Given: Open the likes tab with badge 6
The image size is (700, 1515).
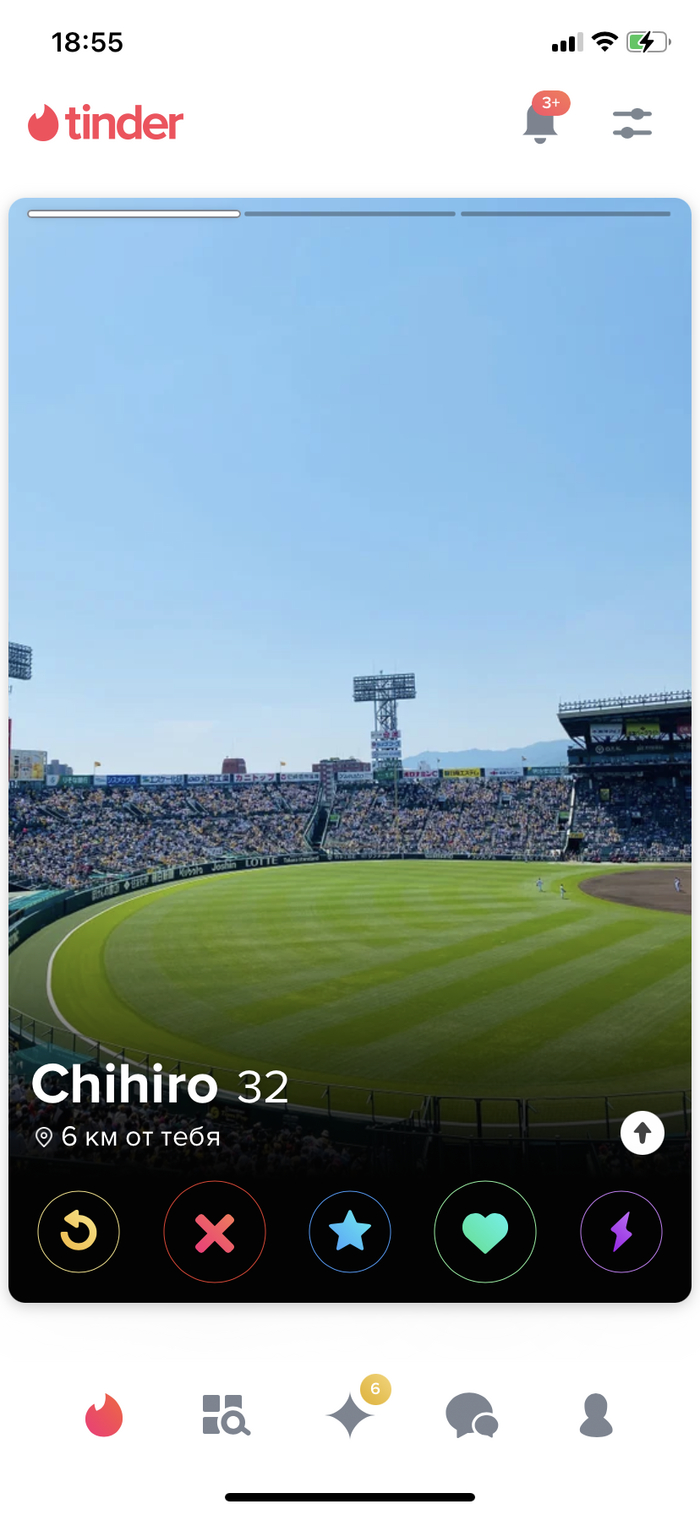Looking at the screenshot, I should pyautogui.click(x=350, y=1416).
